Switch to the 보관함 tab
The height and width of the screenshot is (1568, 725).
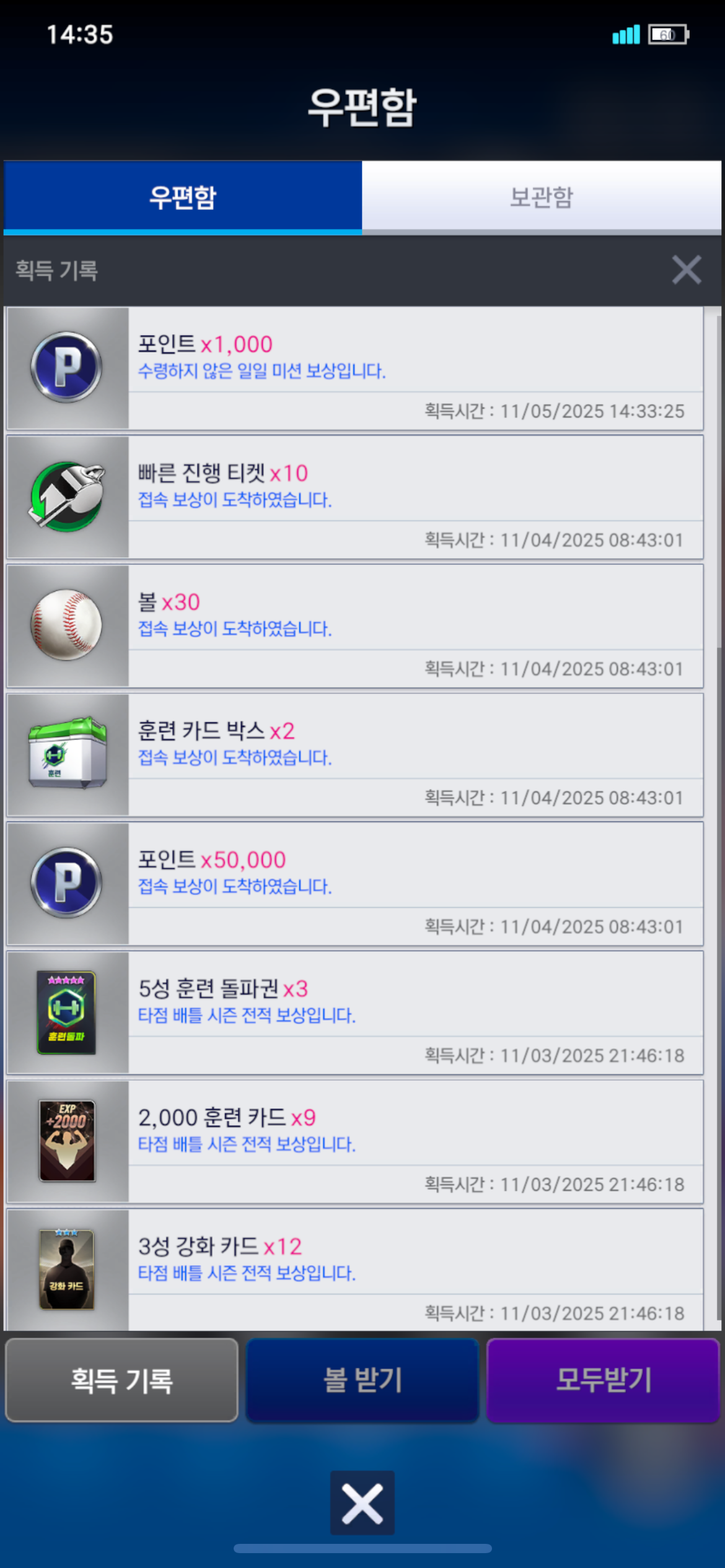542,197
